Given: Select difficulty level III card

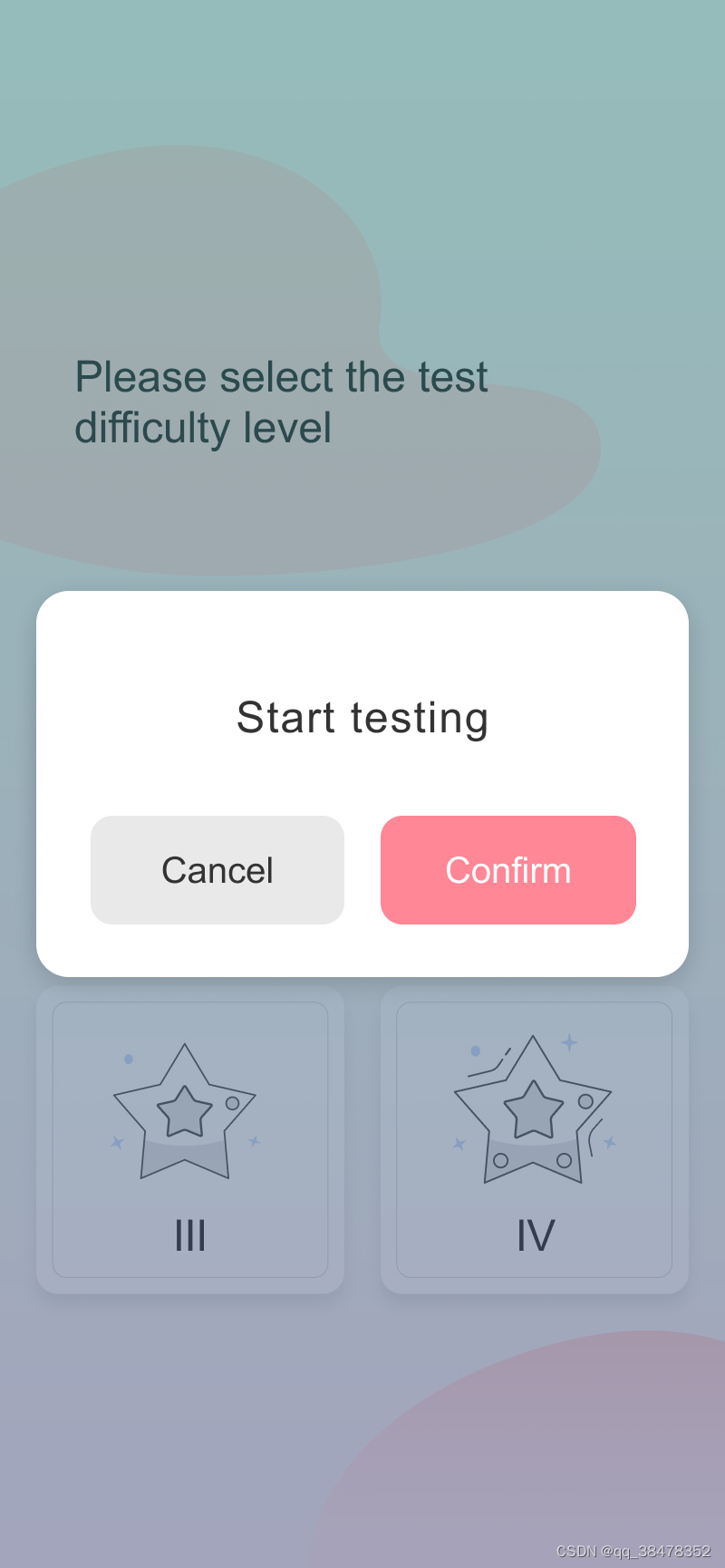Looking at the screenshot, I should 190,1140.
